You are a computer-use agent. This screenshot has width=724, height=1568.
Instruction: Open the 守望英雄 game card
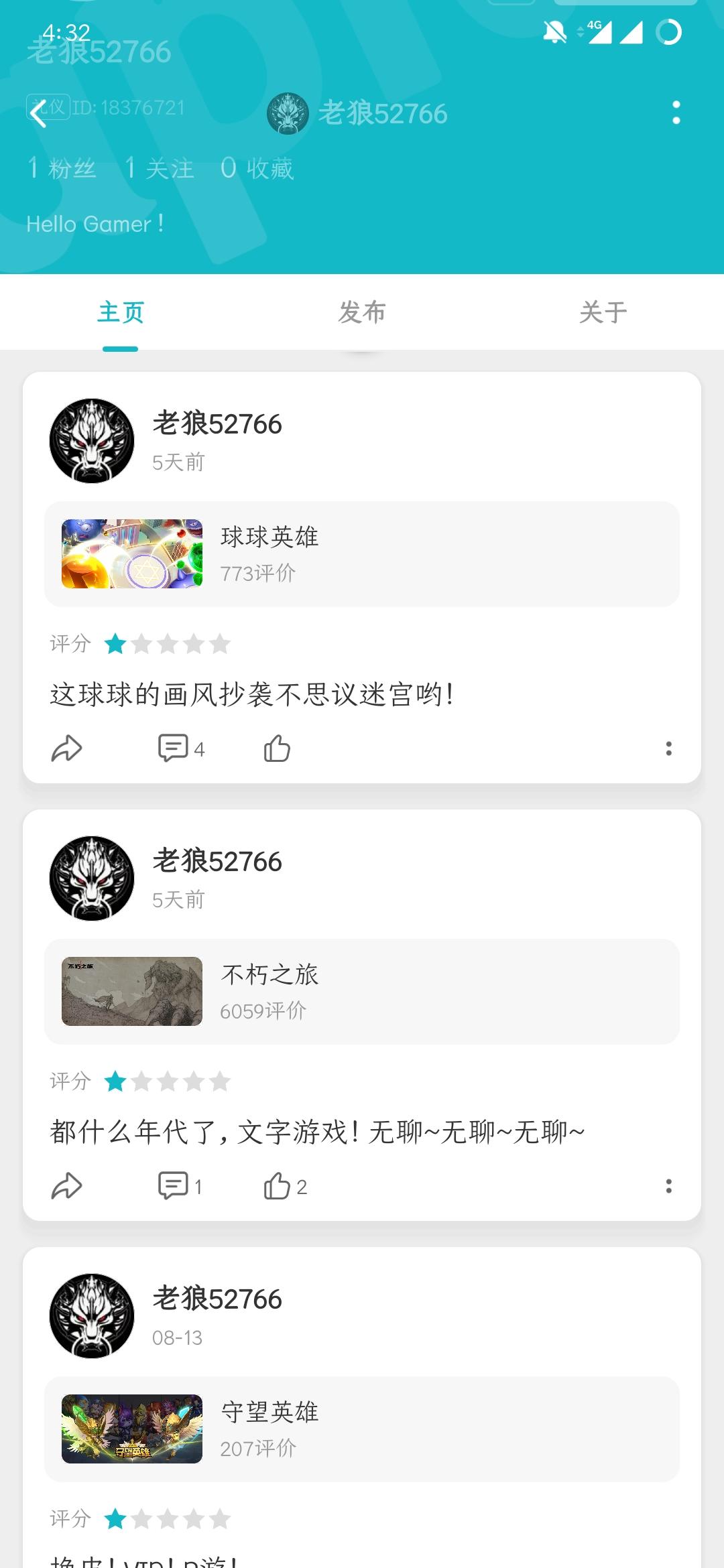click(362, 1429)
